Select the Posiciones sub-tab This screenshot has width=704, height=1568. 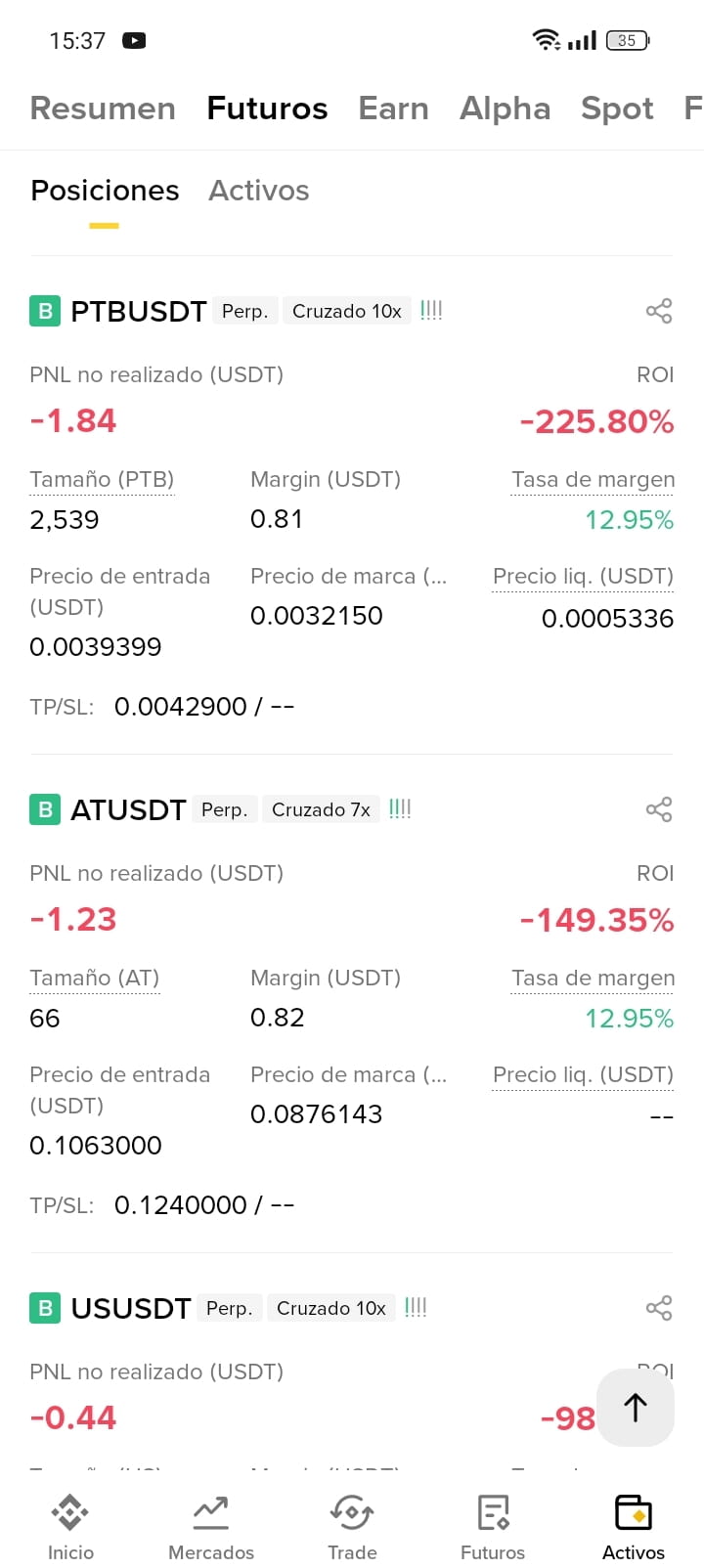coord(105,191)
